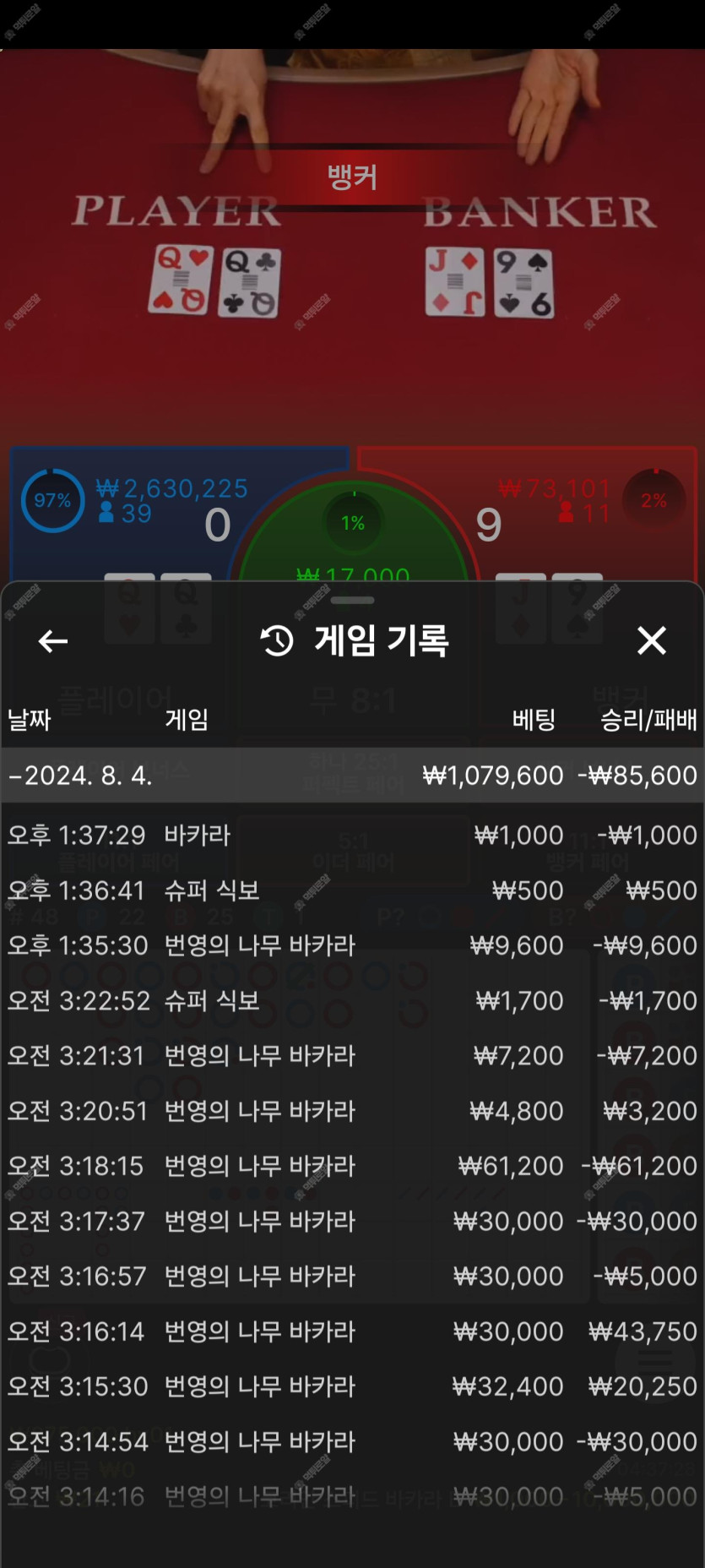Open the 오전 3:16:57 record
Viewport: 705px width, 1568px height.
point(352,1277)
